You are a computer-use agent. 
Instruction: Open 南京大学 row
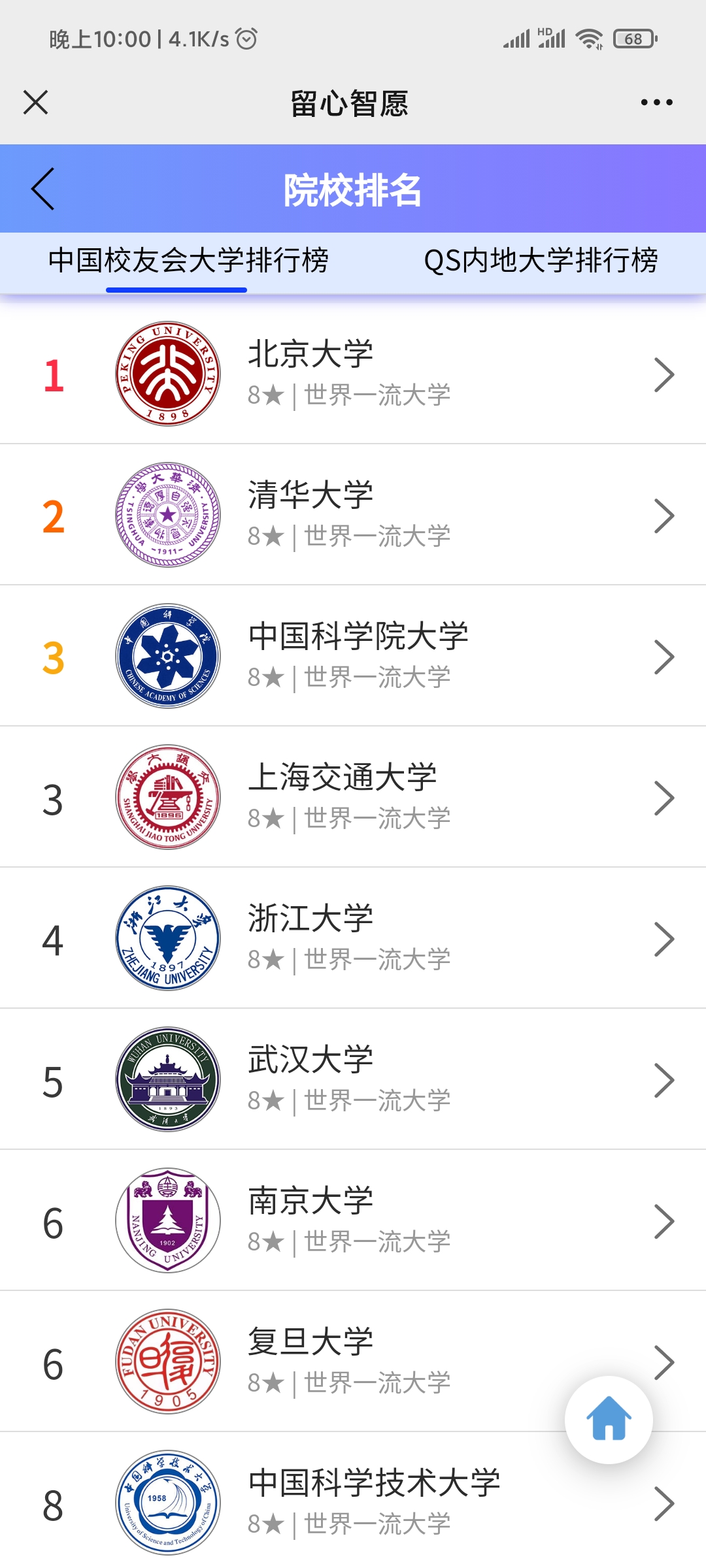(x=353, y=1220)
